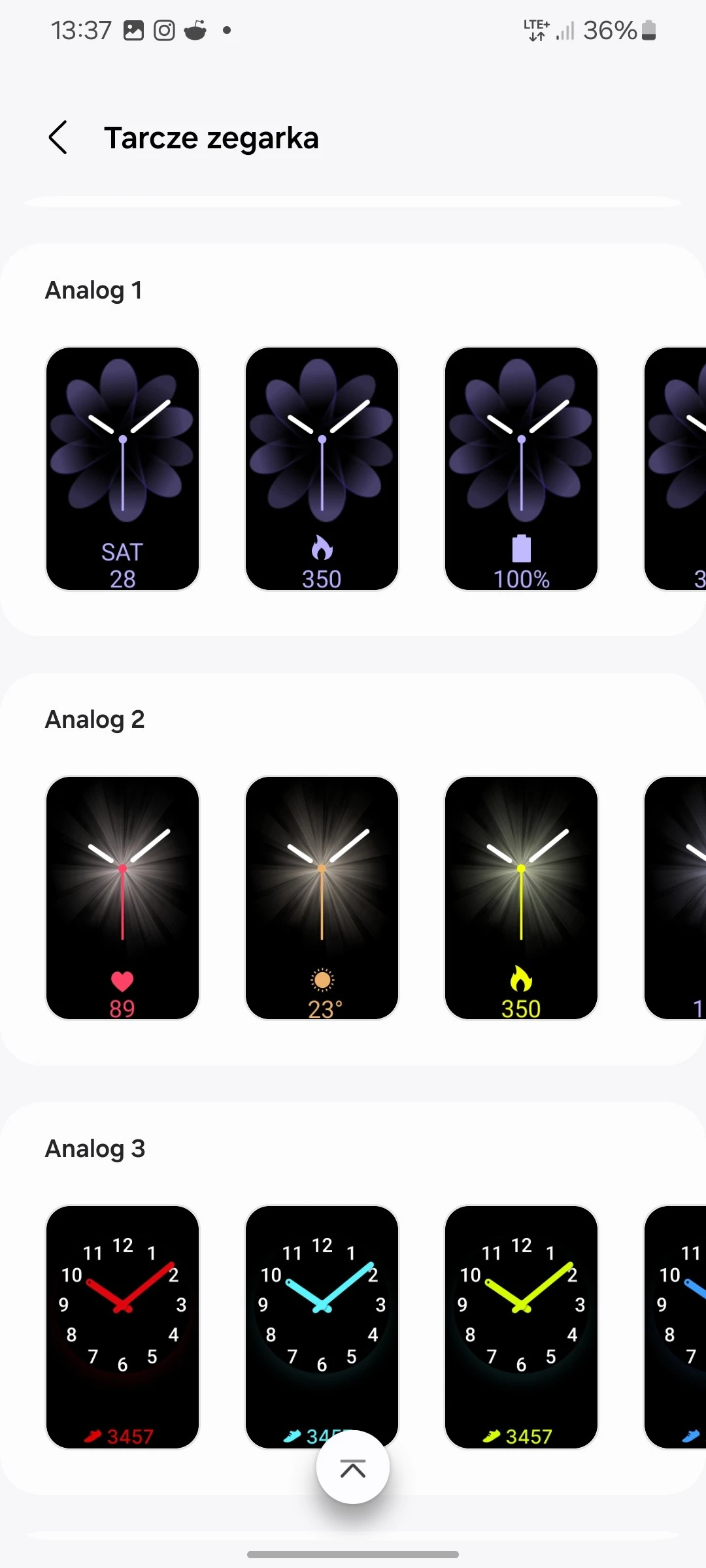Jump to top with the floating arrow button

[x=353, y=1467]
